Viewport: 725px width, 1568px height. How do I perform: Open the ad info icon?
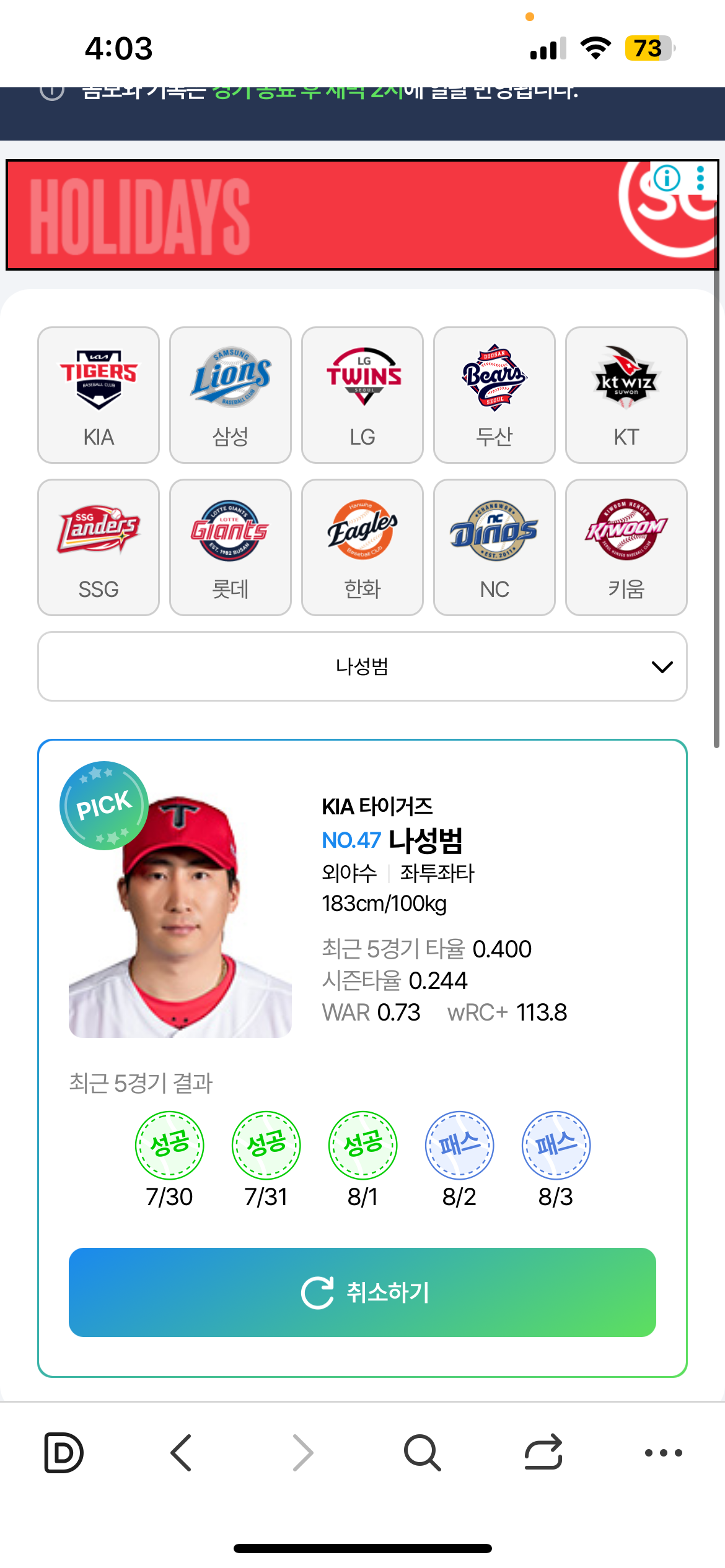[x=667, y=178]
